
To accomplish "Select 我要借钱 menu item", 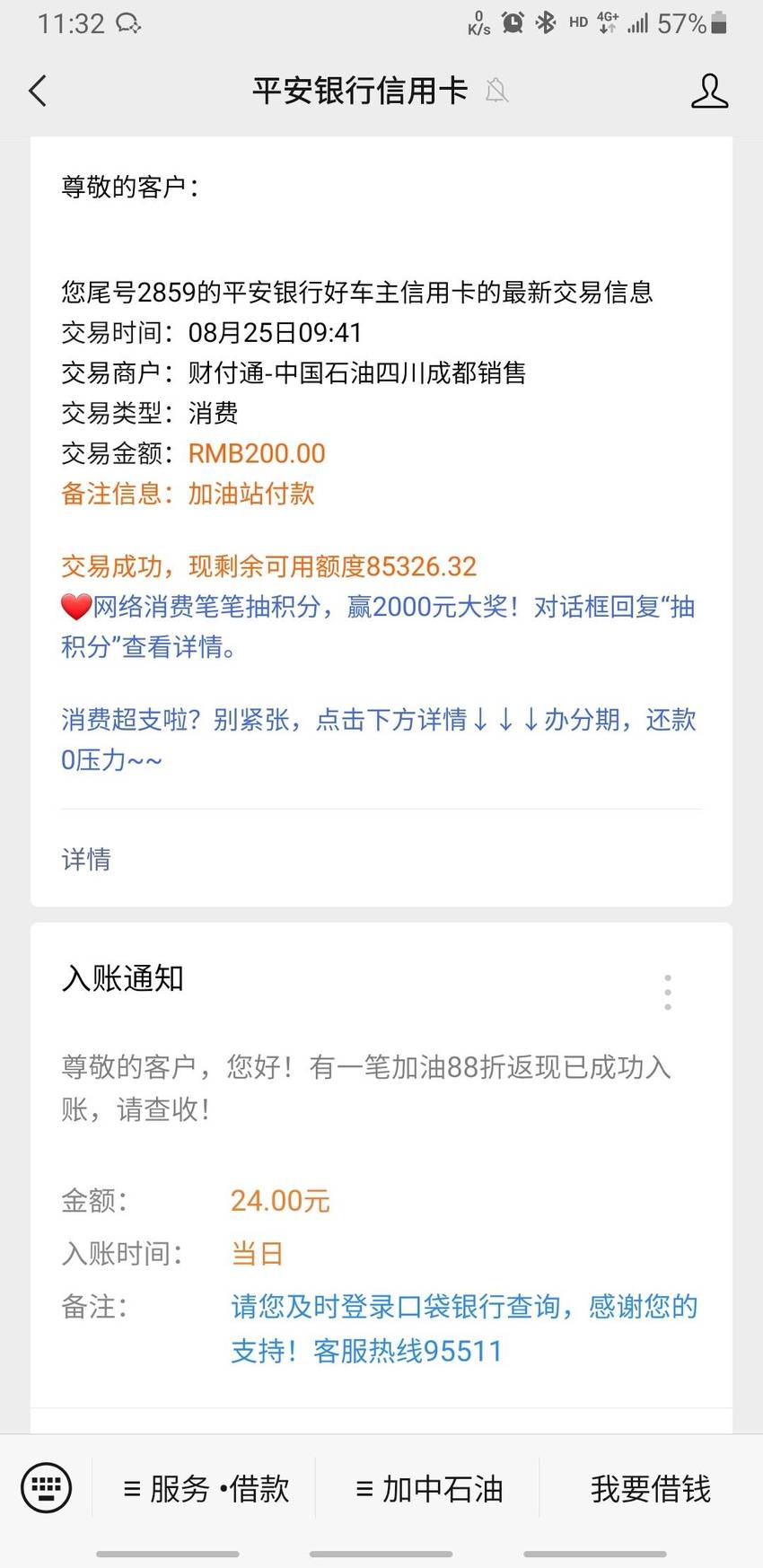I will 651,1489.
